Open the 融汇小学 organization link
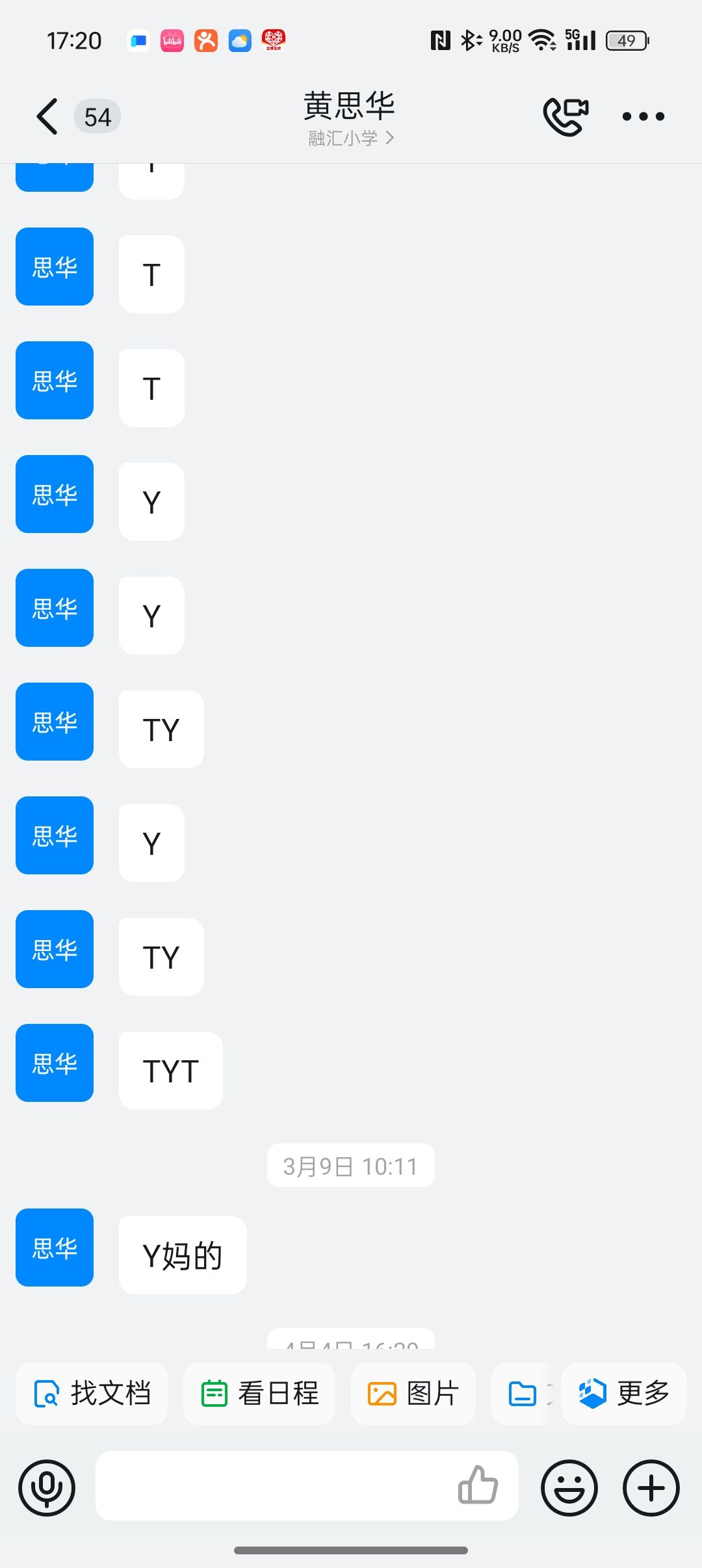702x1568 pixels. pos(350,138)
